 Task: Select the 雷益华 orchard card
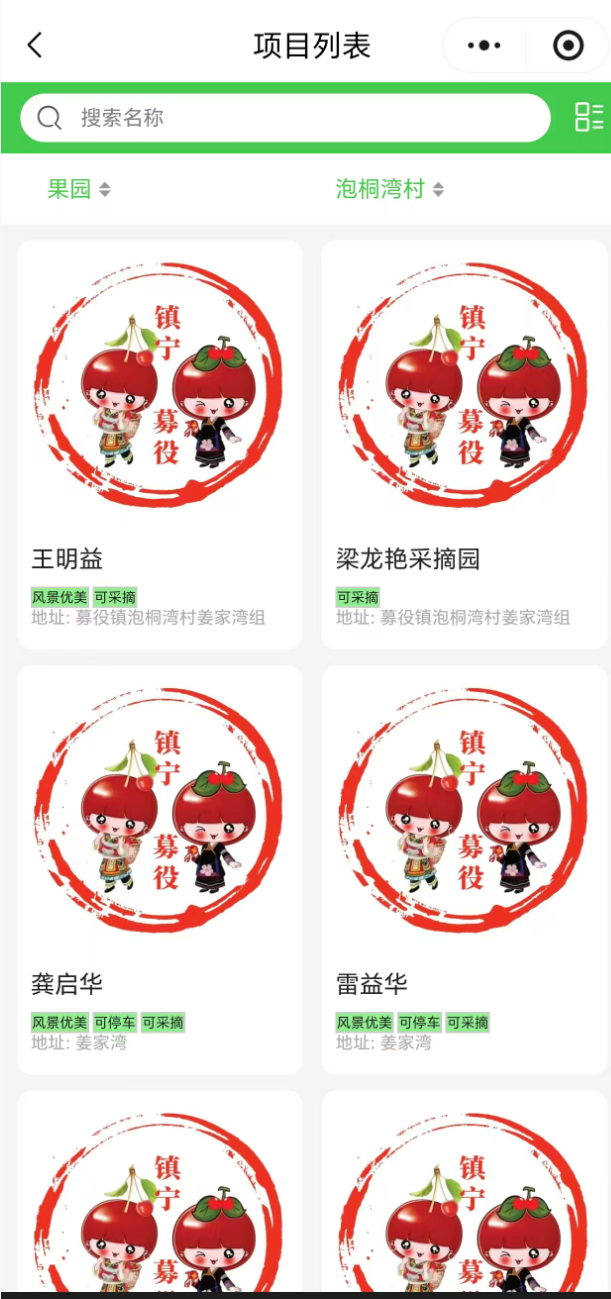[x=464, y=869]
